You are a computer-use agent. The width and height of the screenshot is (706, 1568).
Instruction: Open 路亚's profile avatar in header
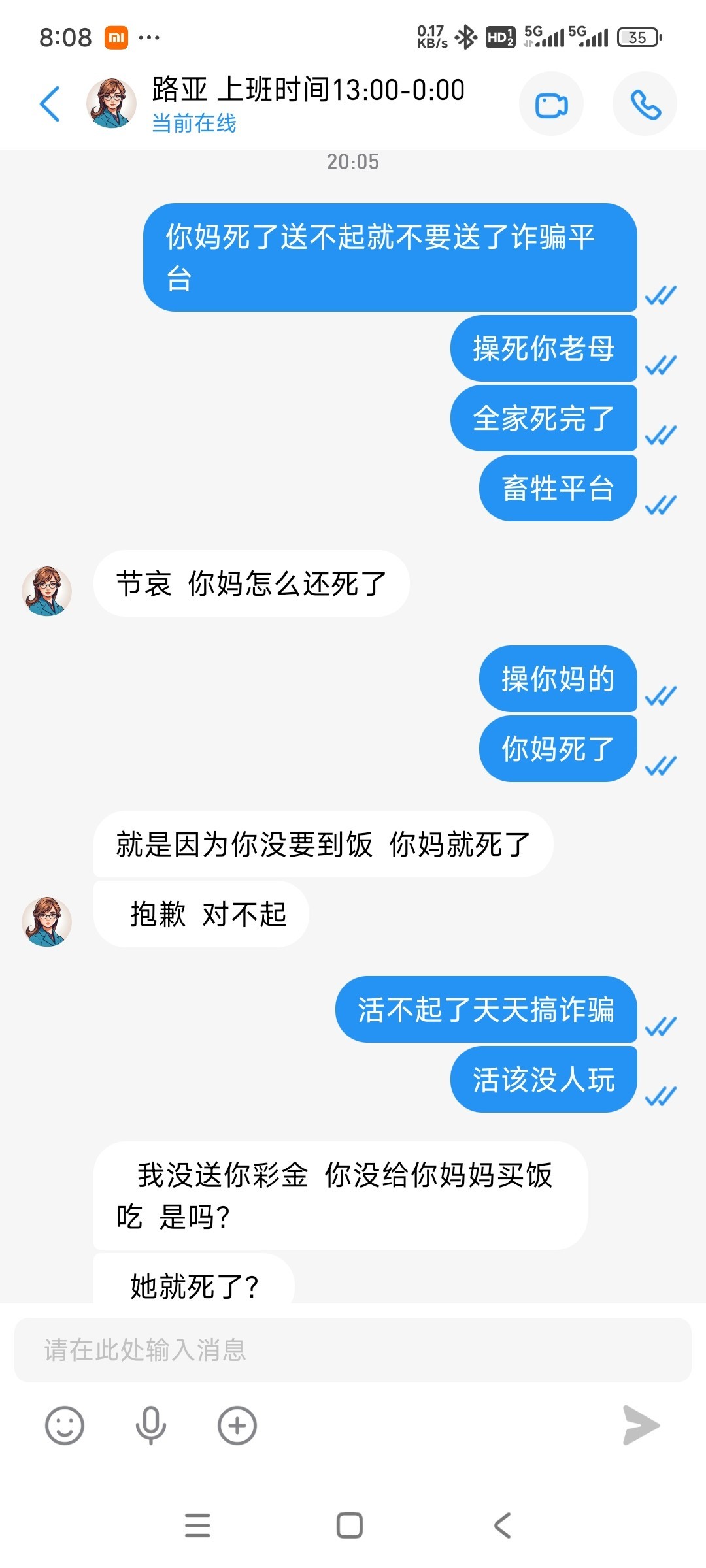click(x=111, y=103)
